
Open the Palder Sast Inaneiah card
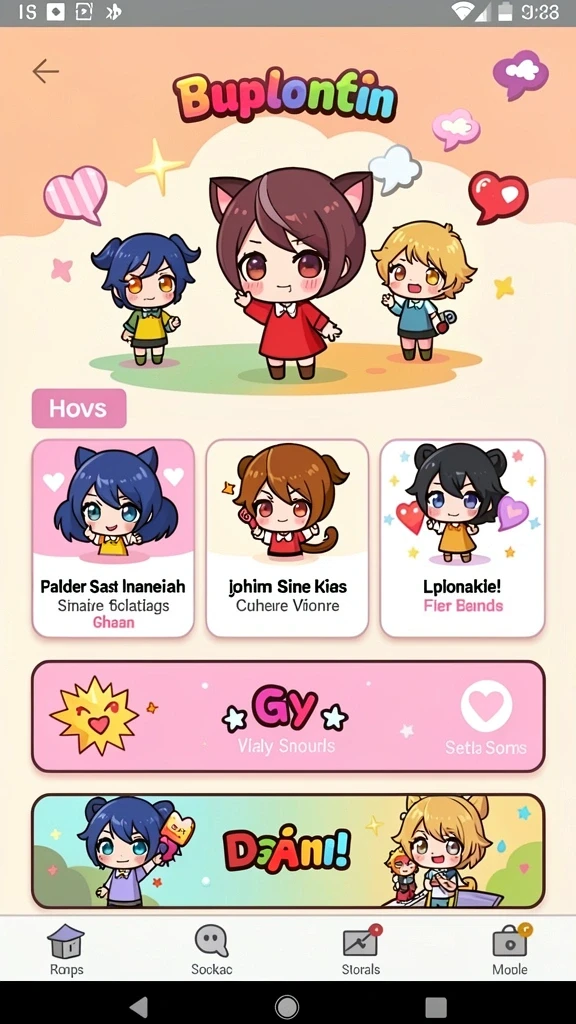coord(113,538)
